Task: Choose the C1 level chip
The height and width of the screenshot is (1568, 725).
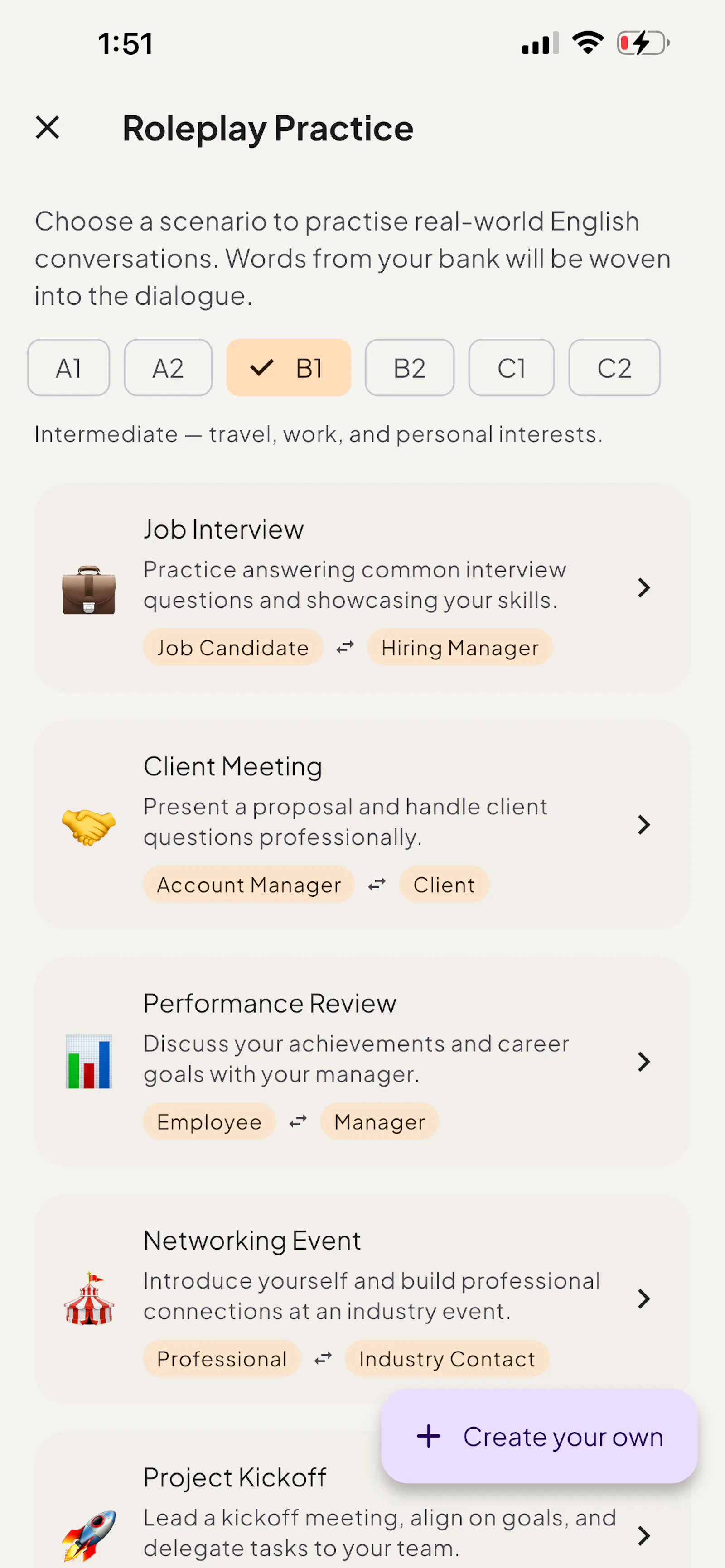Action: [x=511, y=368]
